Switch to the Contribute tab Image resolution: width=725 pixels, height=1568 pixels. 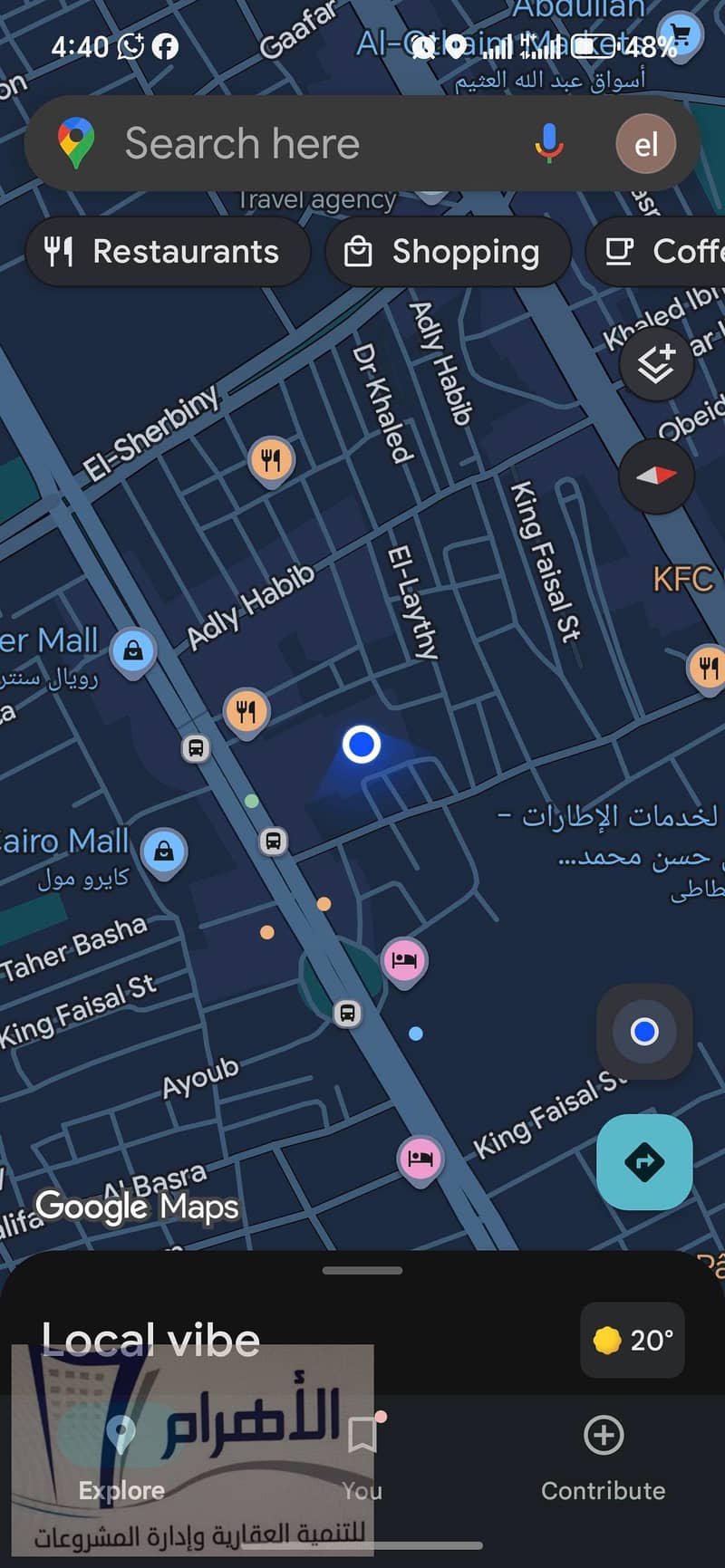pos(603,1458)
